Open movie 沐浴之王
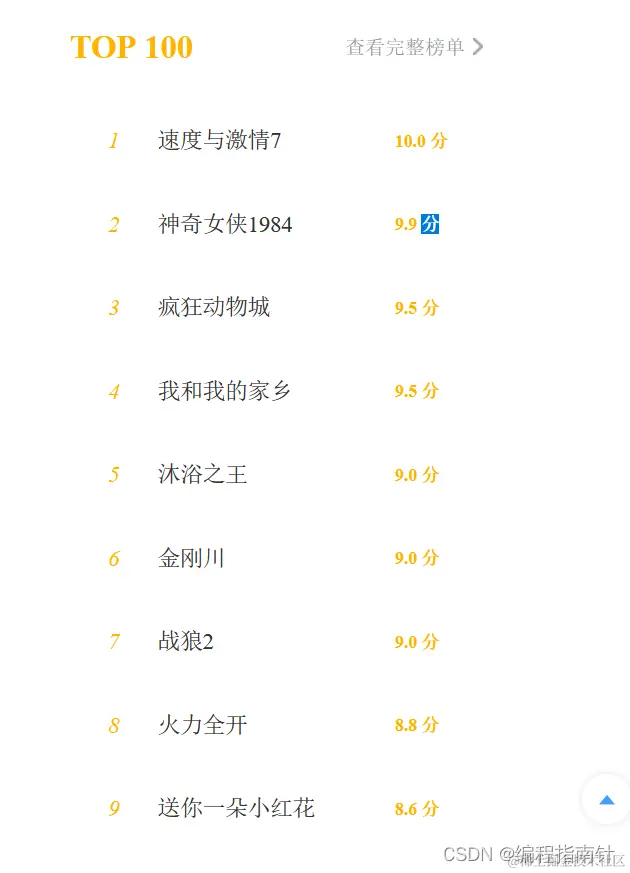Viewport: 630px width, 873px height. [202, 474]
